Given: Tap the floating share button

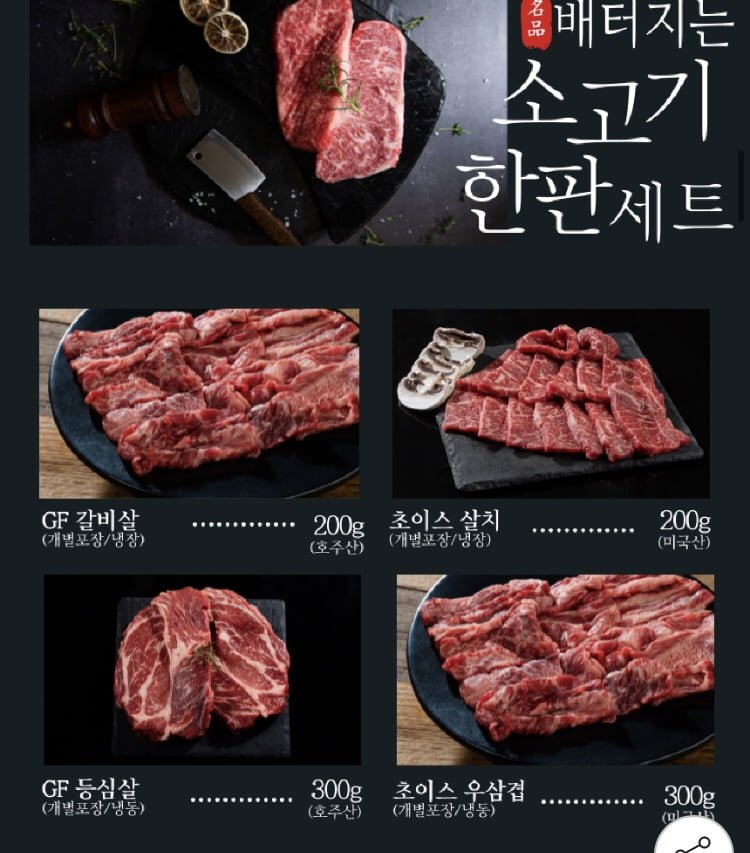Looking at the screenshot, I should tap(693, 840).
